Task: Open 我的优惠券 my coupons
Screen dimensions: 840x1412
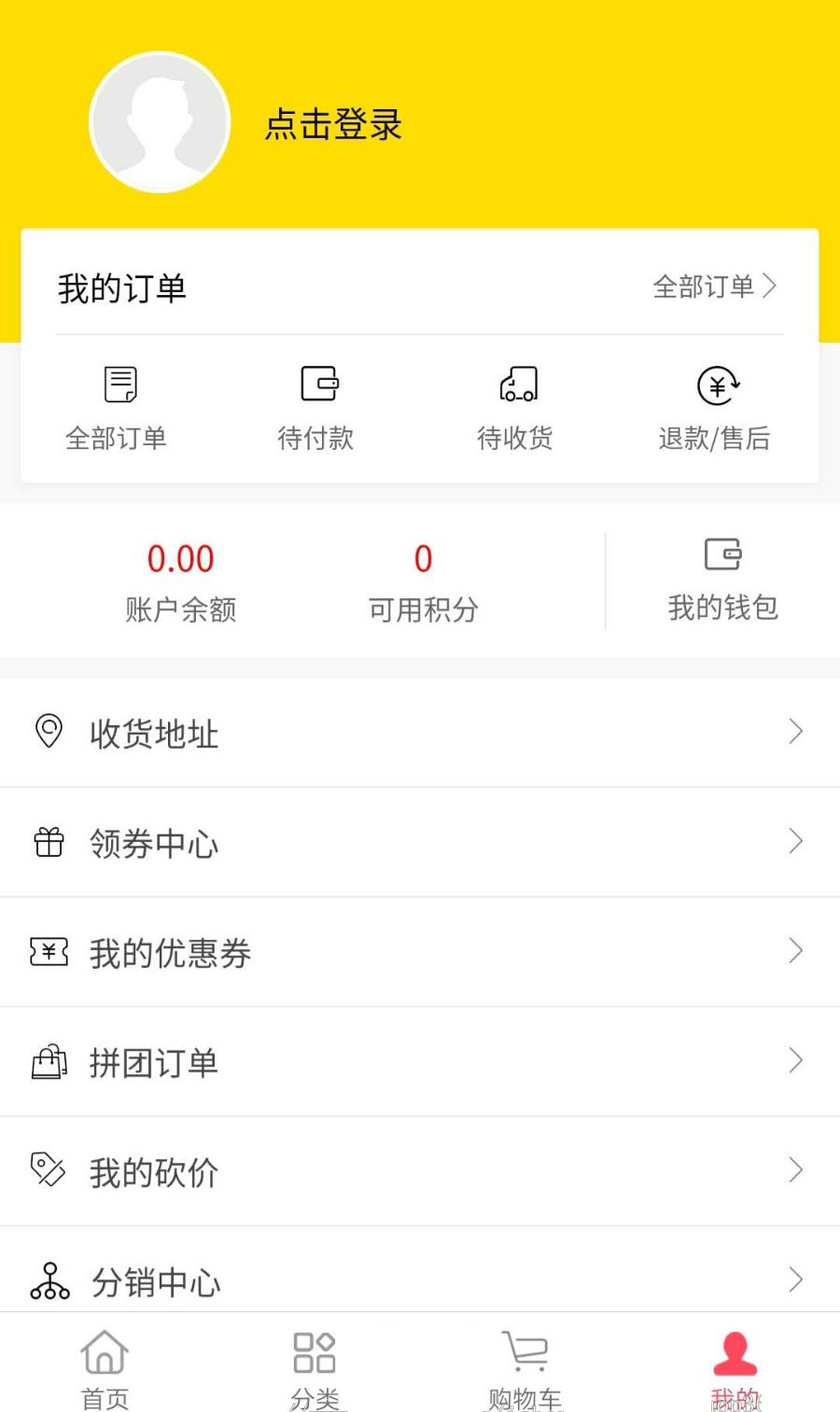Action: [420, 952]
